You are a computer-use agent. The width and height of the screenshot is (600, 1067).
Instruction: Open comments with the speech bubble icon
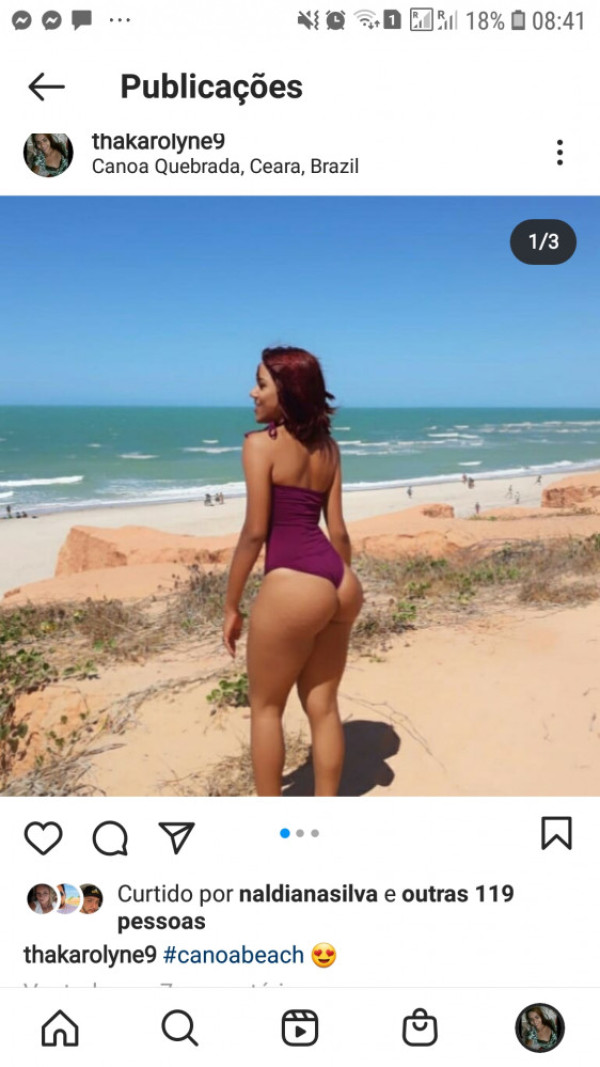point(110,837)
